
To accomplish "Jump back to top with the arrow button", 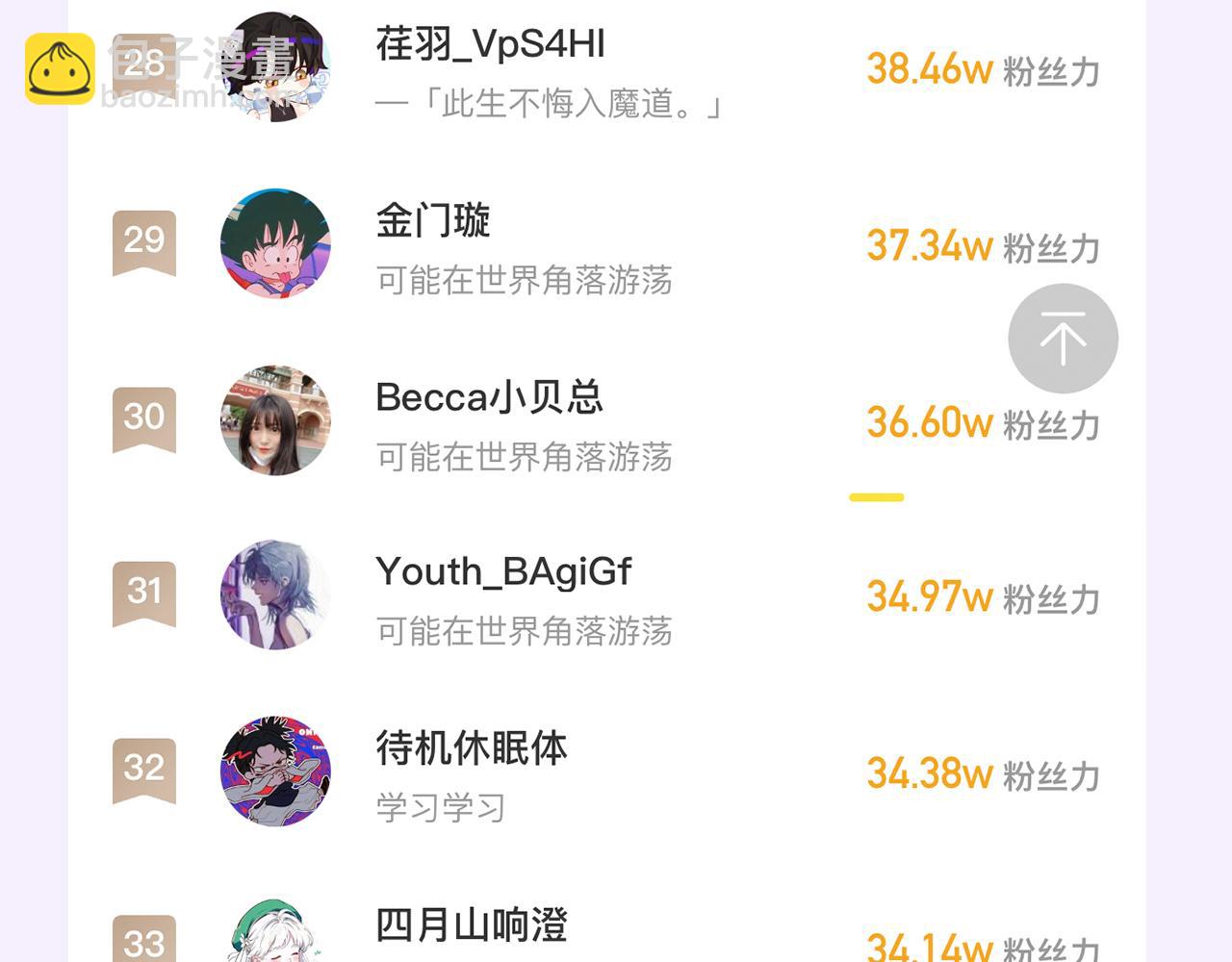I will pos(1063,339).
